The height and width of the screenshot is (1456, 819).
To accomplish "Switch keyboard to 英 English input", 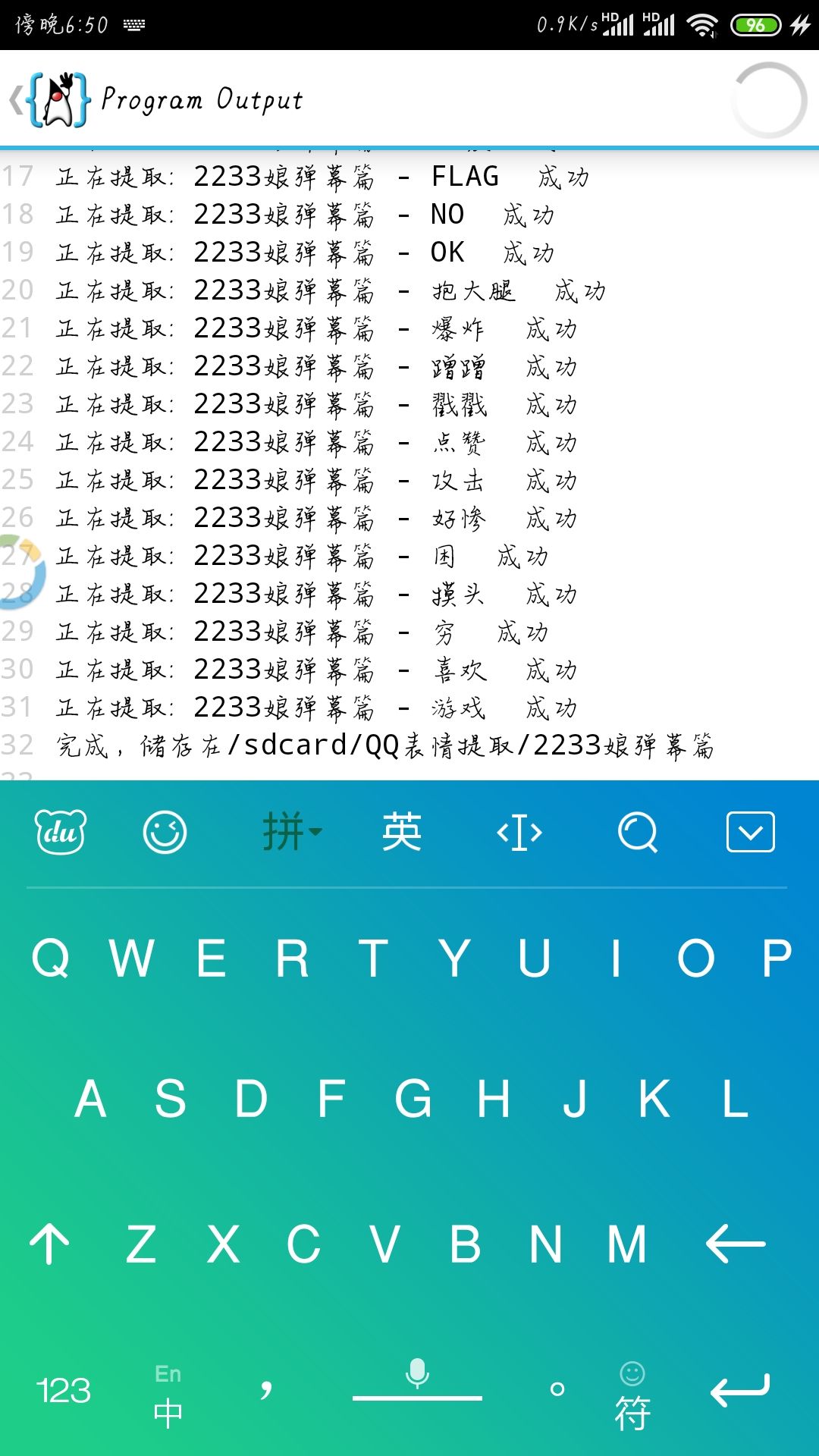I will [x=401, y=832].
